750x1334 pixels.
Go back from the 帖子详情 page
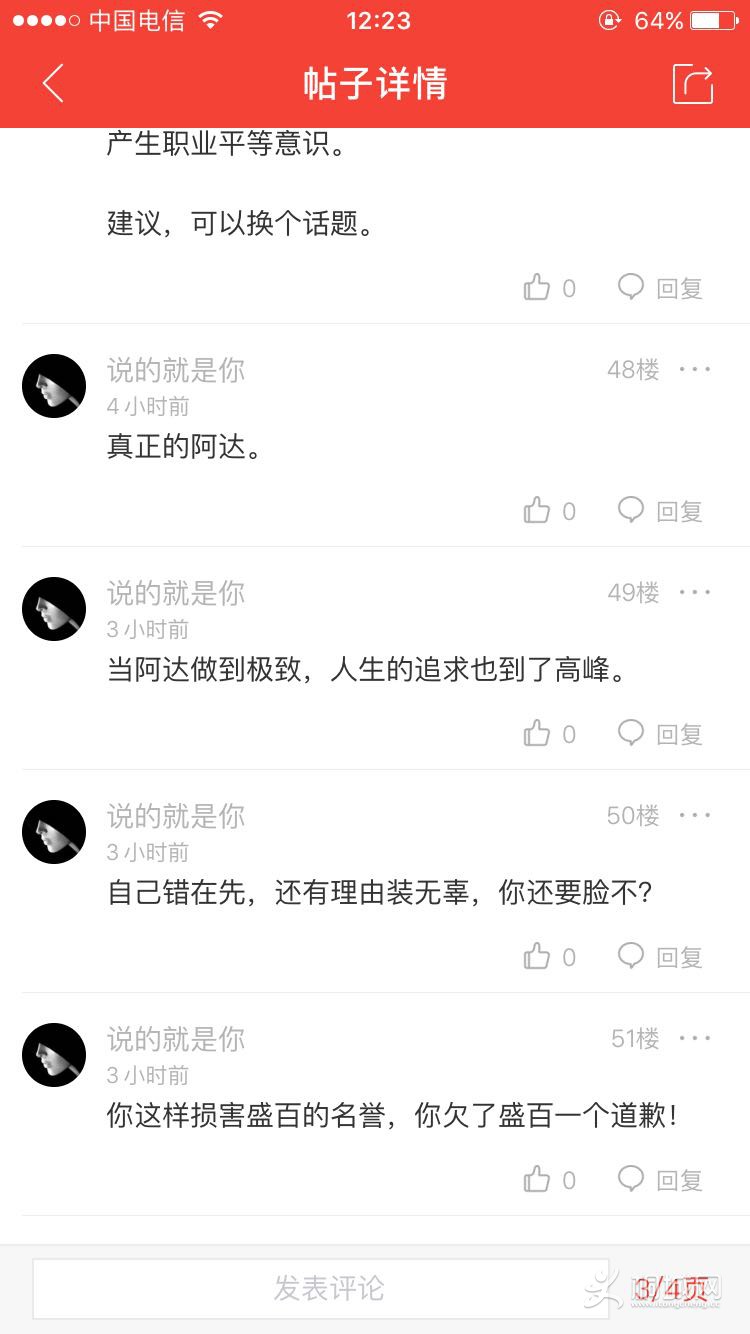click(x=53, y=83)
